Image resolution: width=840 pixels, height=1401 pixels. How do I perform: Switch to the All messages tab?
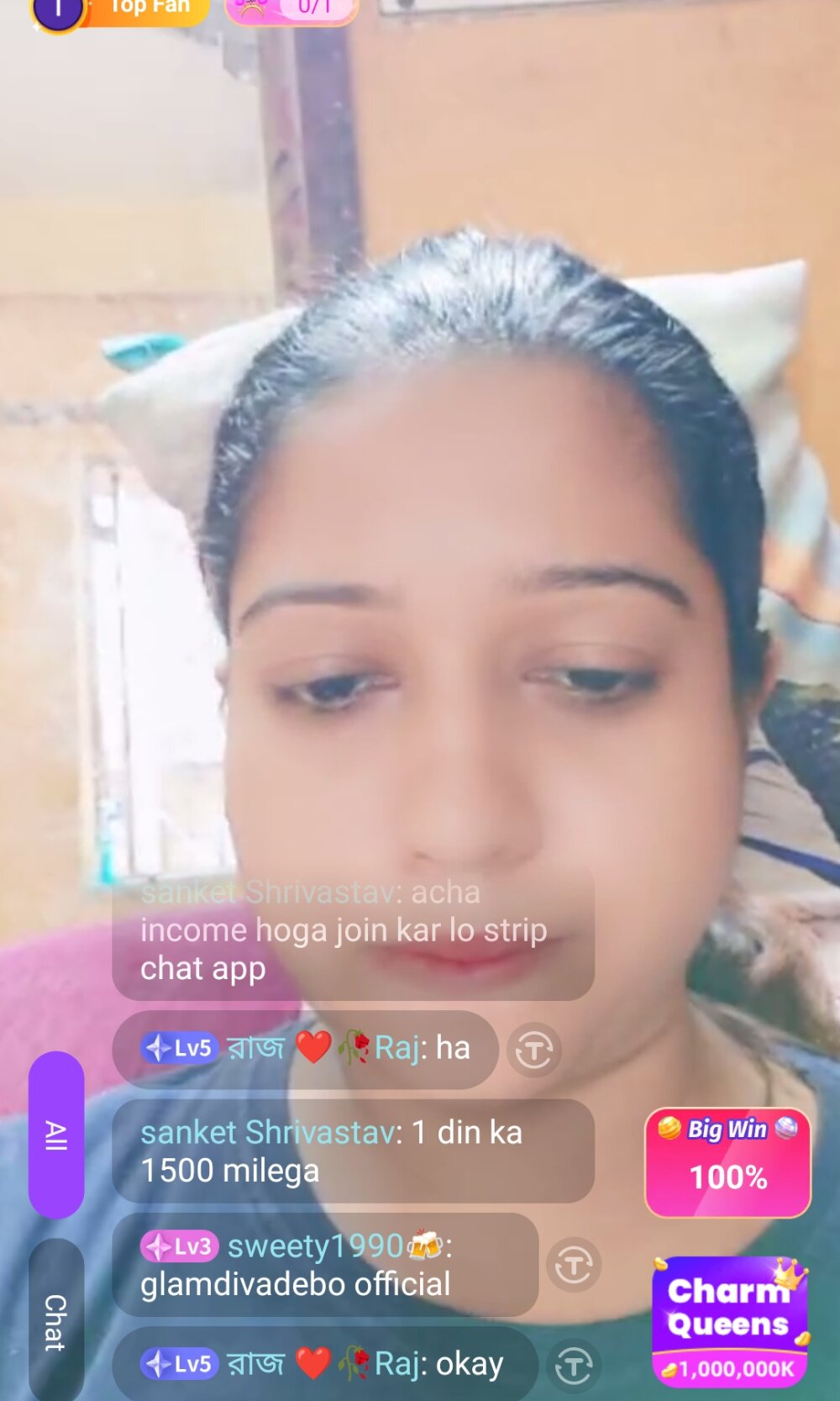click(x=56, y=1135)
